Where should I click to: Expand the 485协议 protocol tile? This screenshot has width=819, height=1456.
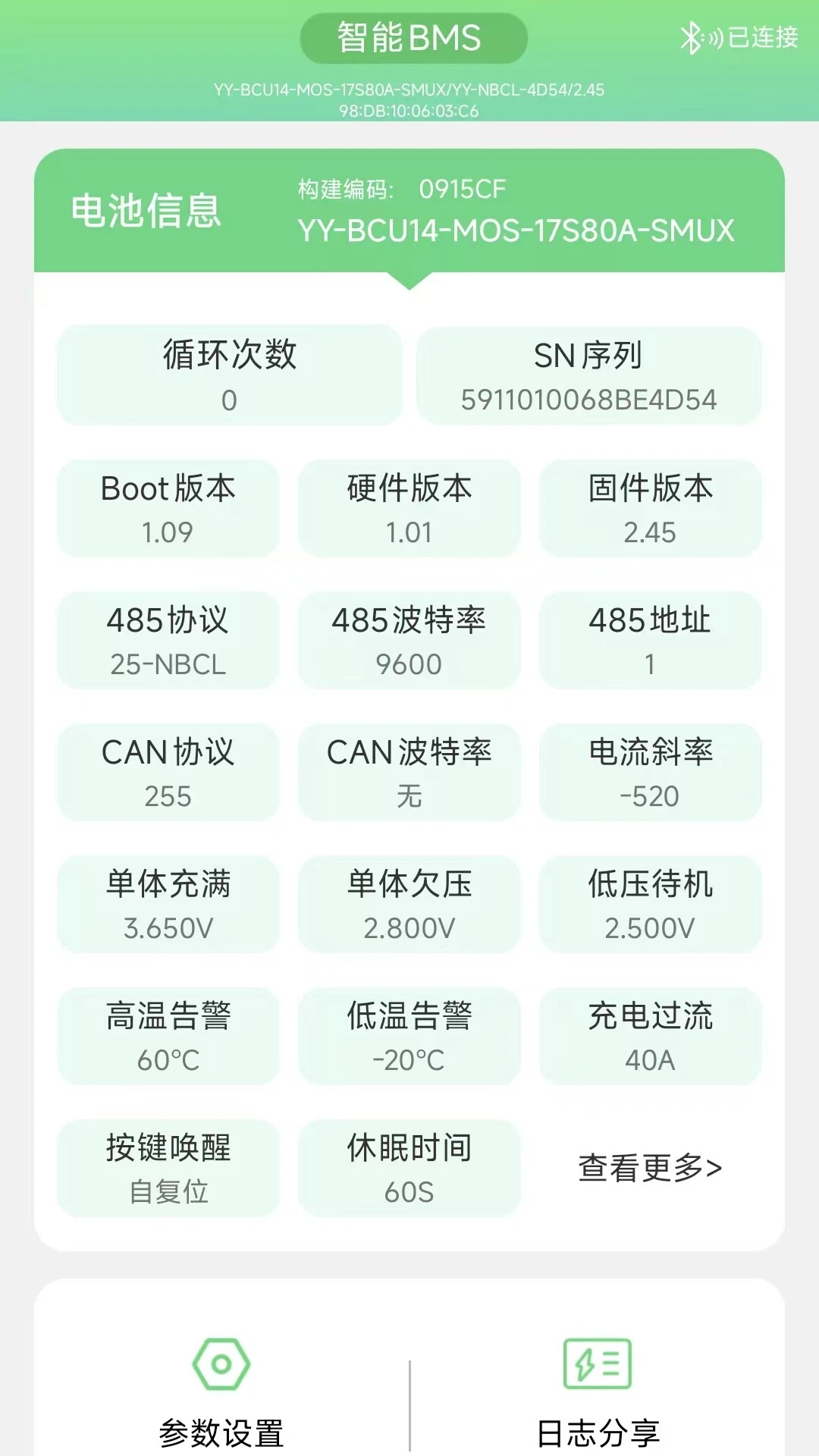coord(168,641)
